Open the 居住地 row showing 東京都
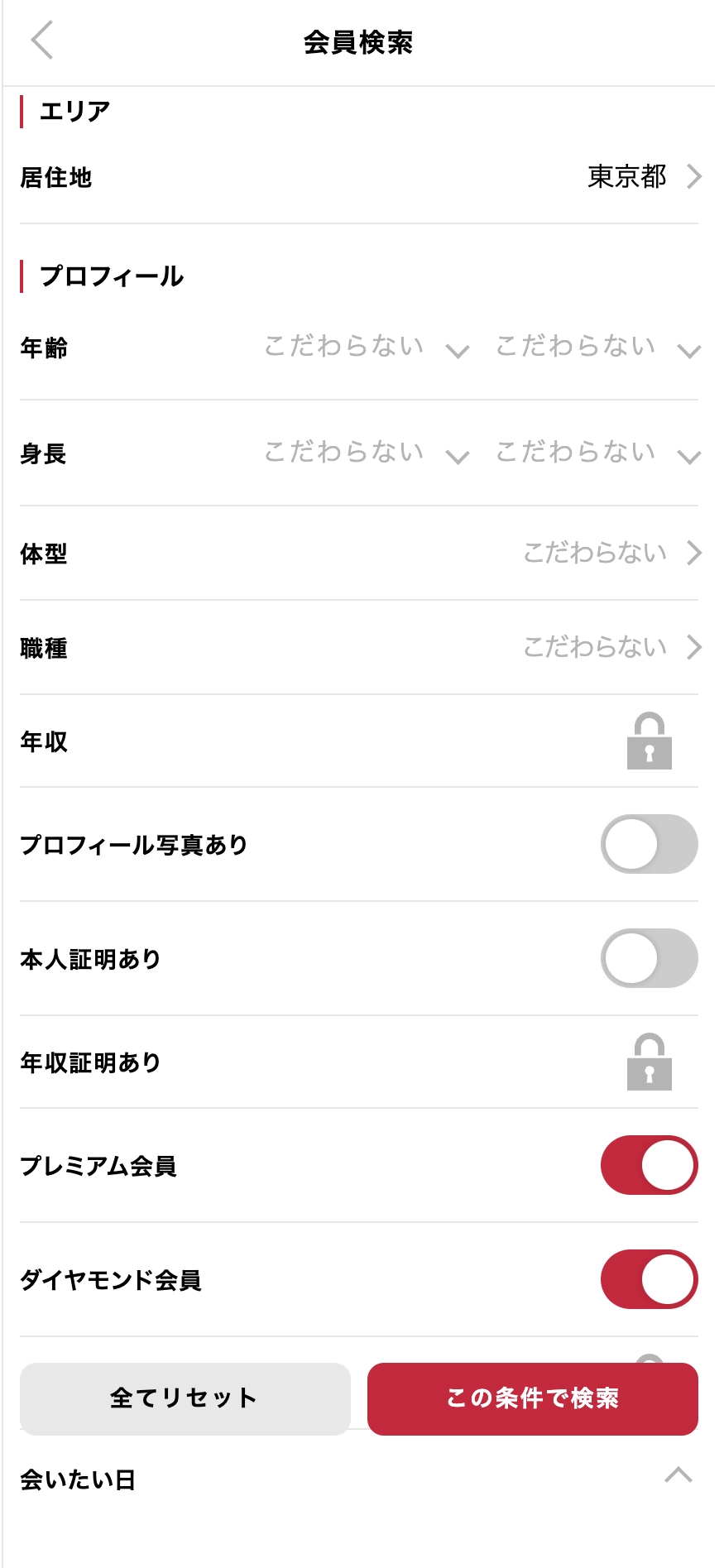The image size is (724, 1568). tap(359, 177)
